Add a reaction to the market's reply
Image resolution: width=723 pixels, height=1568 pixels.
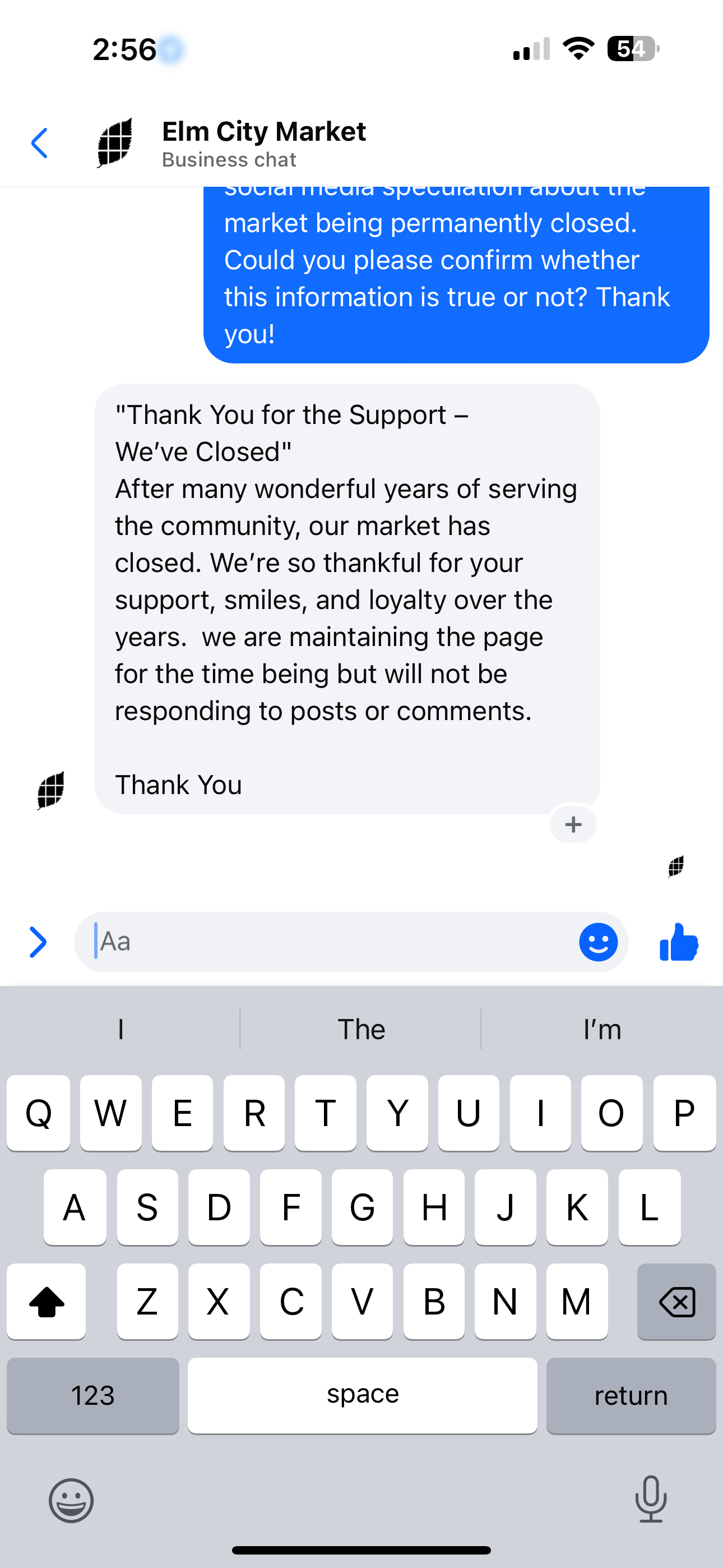(573, 825)
